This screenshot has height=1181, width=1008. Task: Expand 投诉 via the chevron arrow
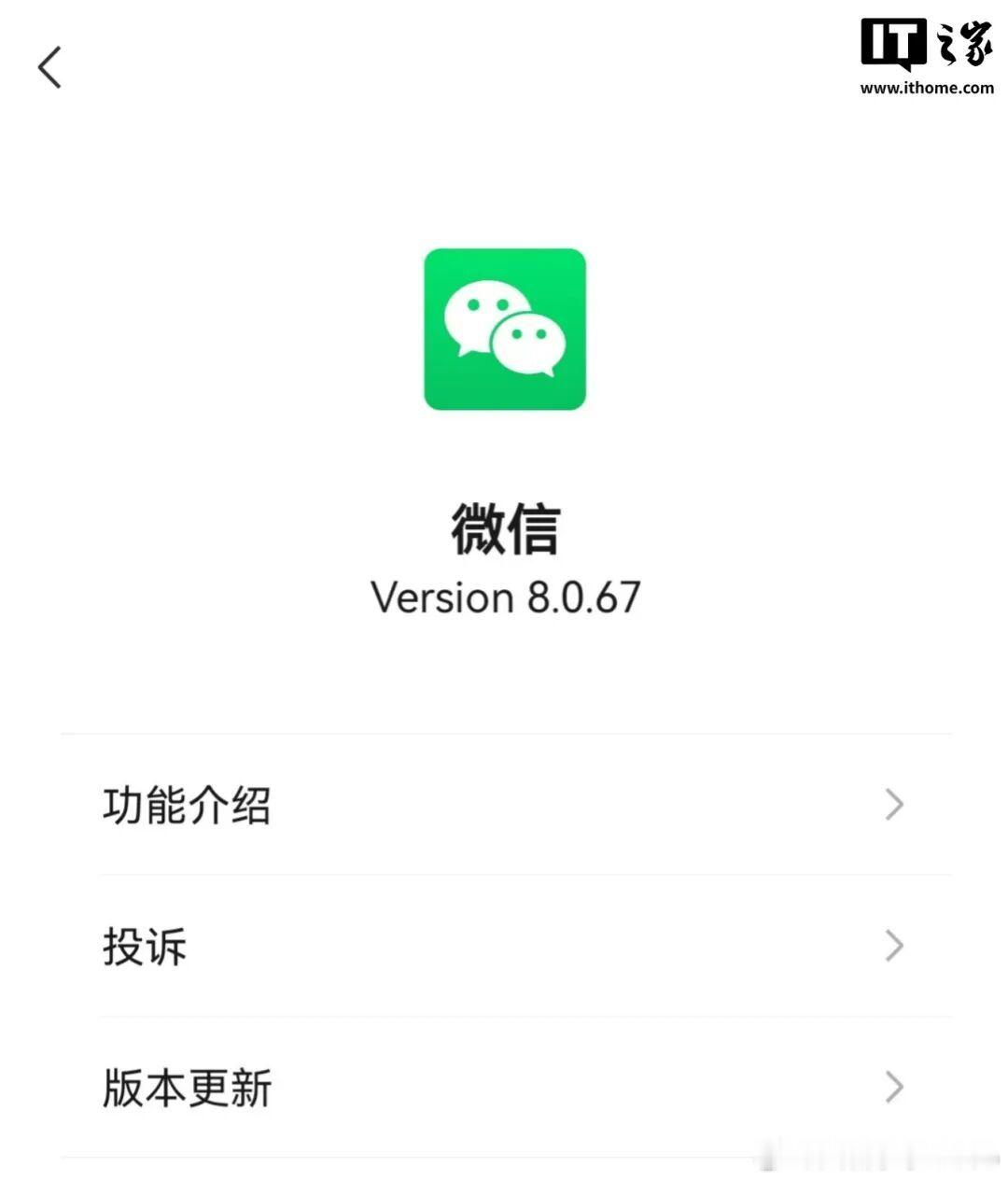[893, 947]
